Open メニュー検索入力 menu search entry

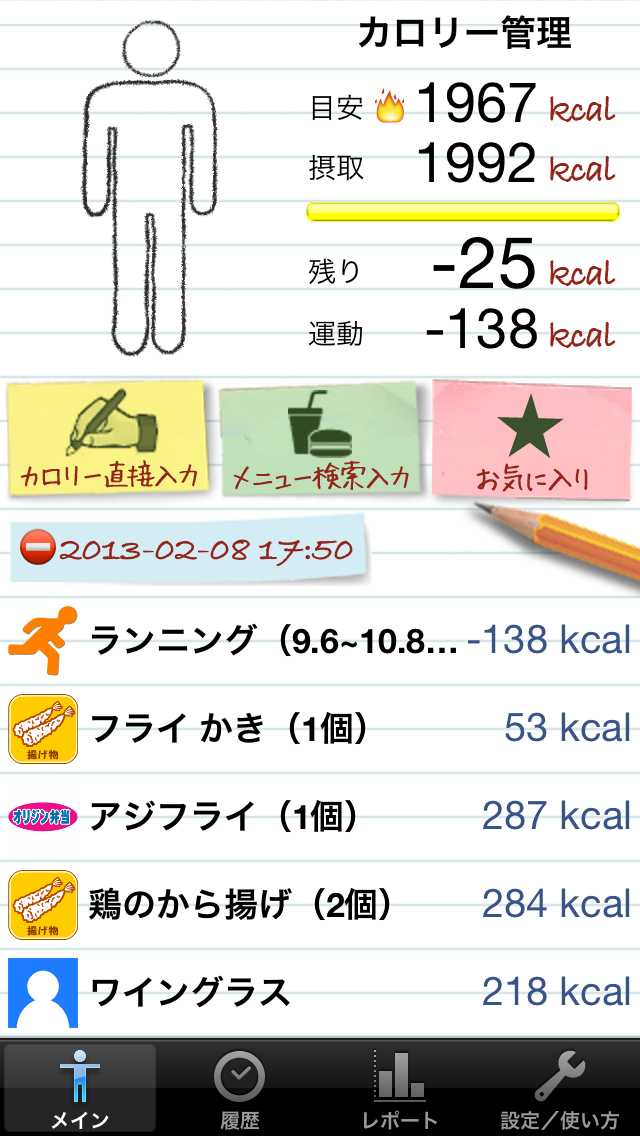(x=320, y=440)
